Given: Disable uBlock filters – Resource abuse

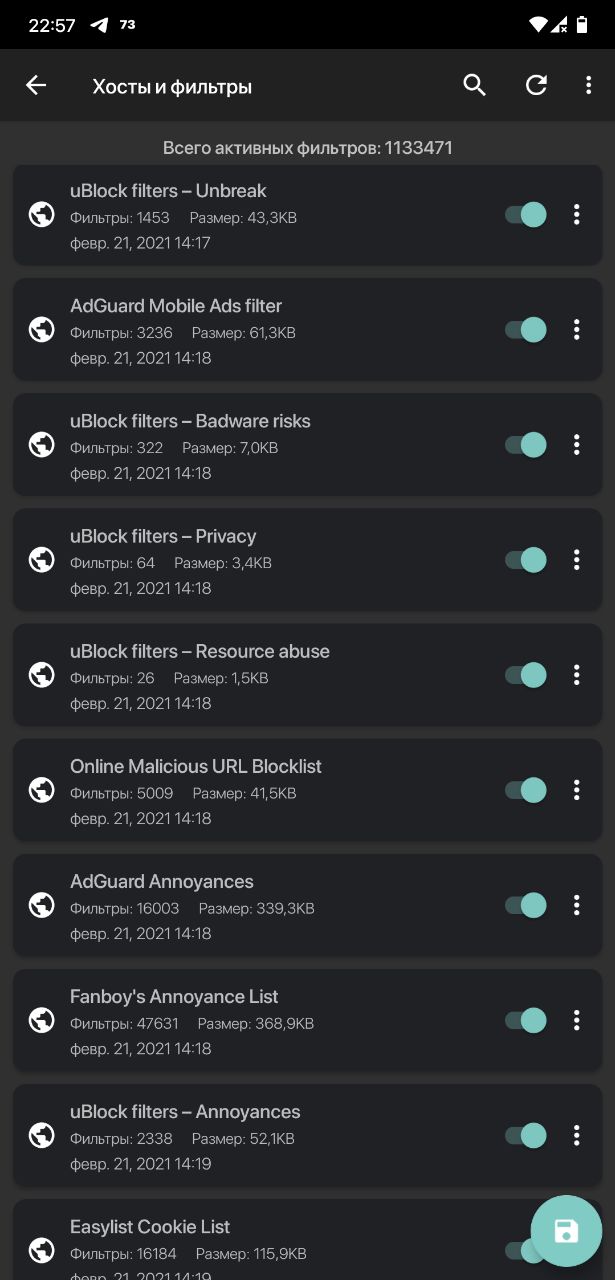Looking at the screenshot, I should [526, 674].
